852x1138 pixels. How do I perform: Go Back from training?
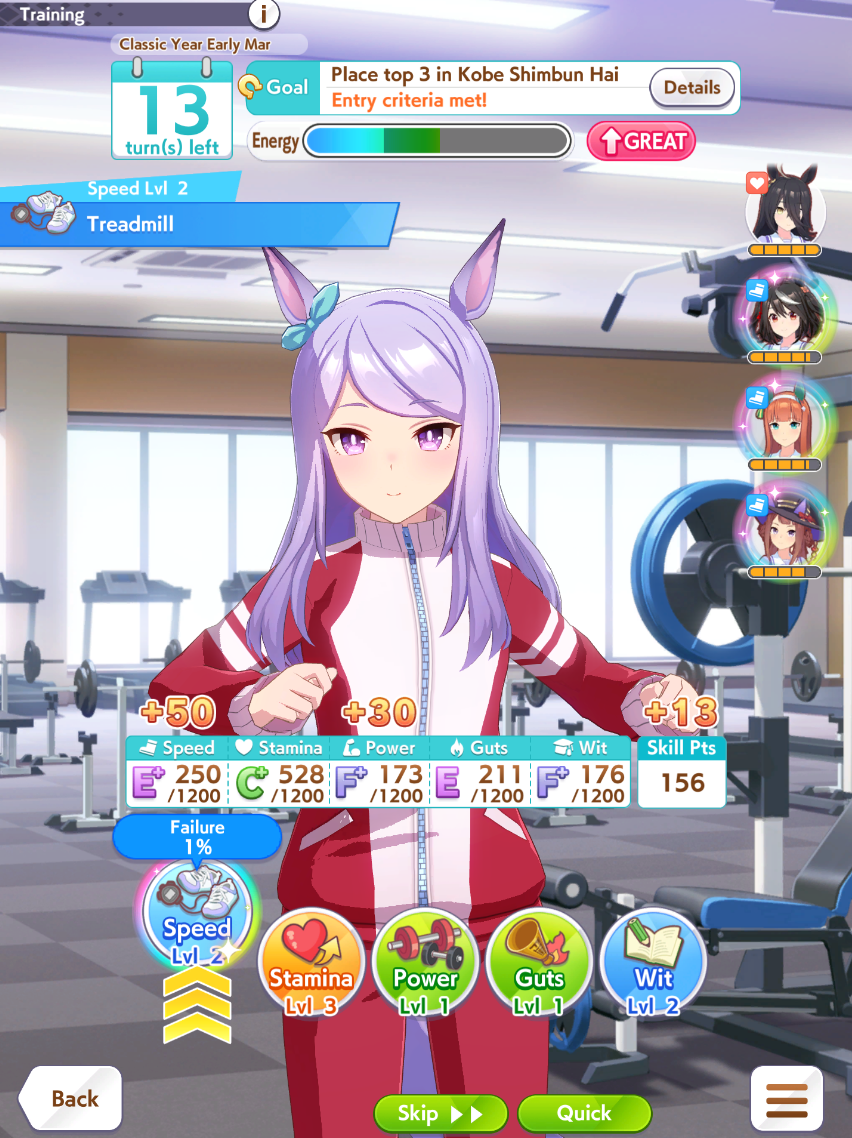pyautogui.click(x=70, y=1099)
